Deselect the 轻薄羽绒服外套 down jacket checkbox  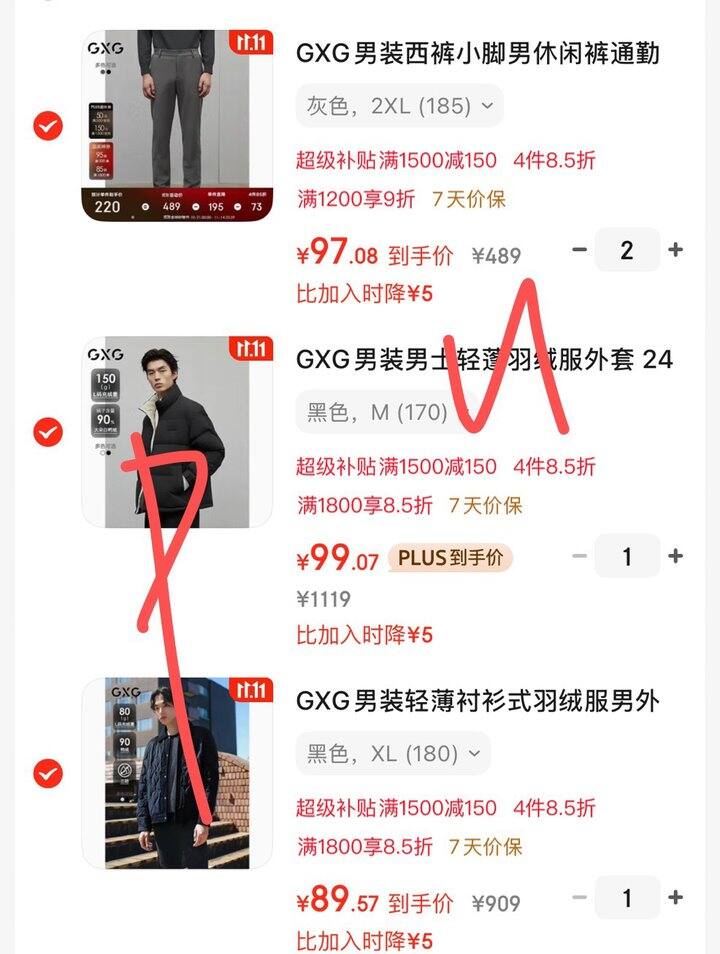pyautogui.click(x=48, y=432)
